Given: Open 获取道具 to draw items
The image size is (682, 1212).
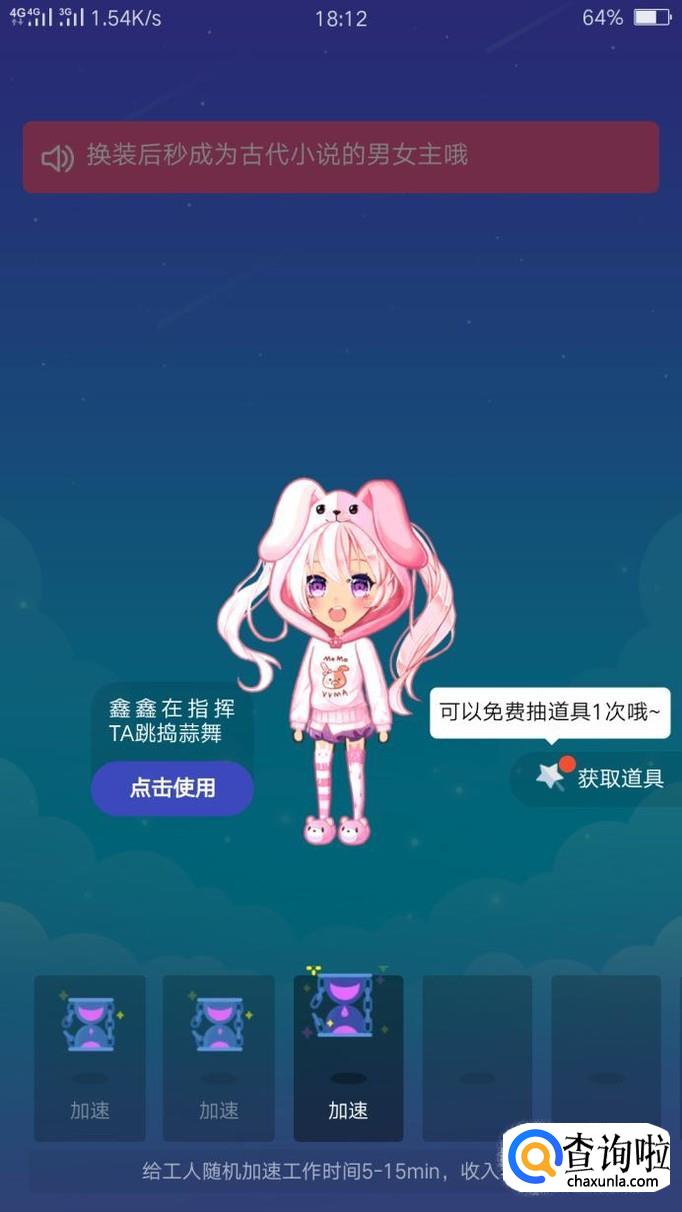Looking at the screenshot, I should [598, 778].
